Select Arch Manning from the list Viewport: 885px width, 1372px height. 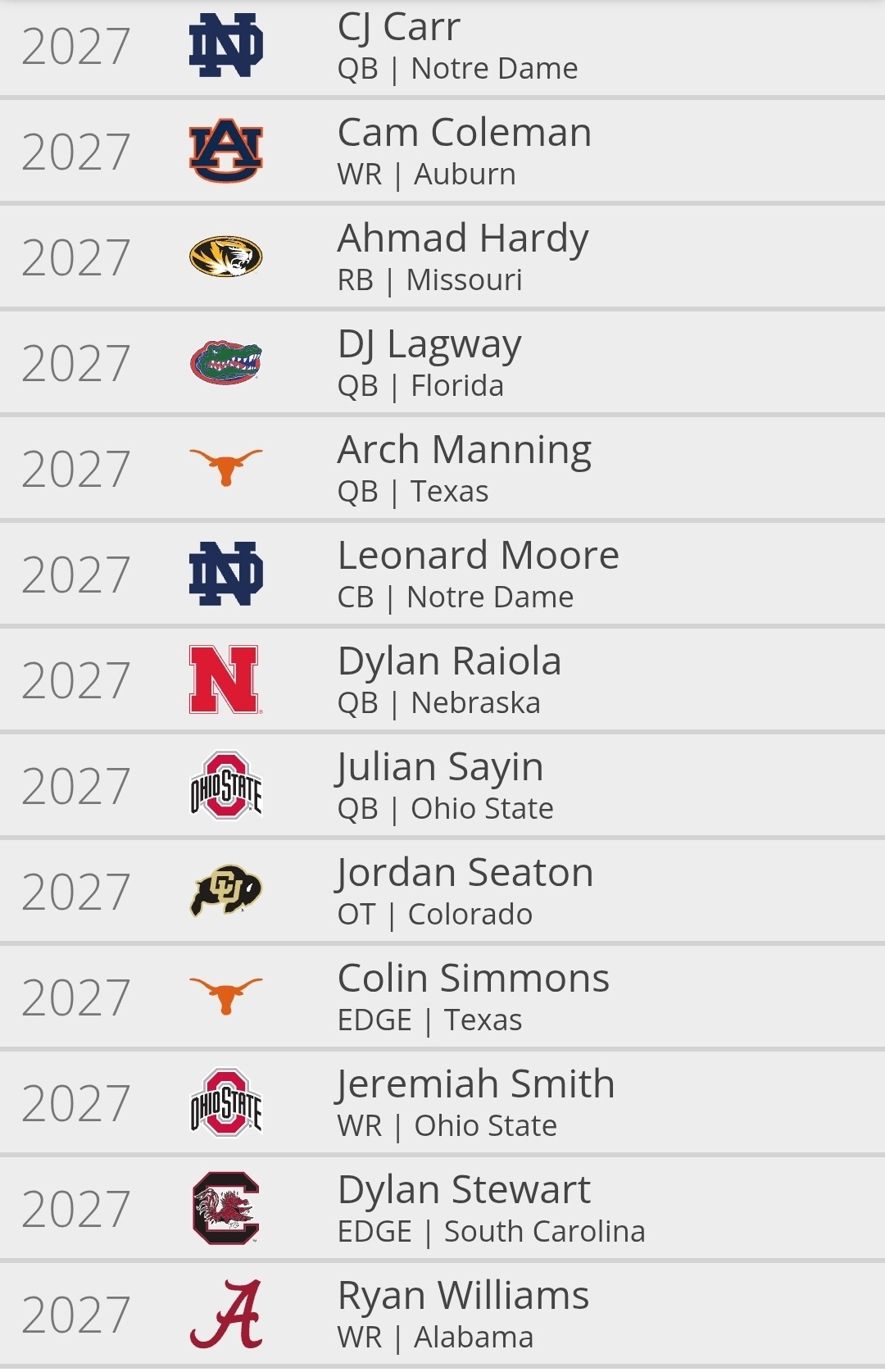point(464,451)
